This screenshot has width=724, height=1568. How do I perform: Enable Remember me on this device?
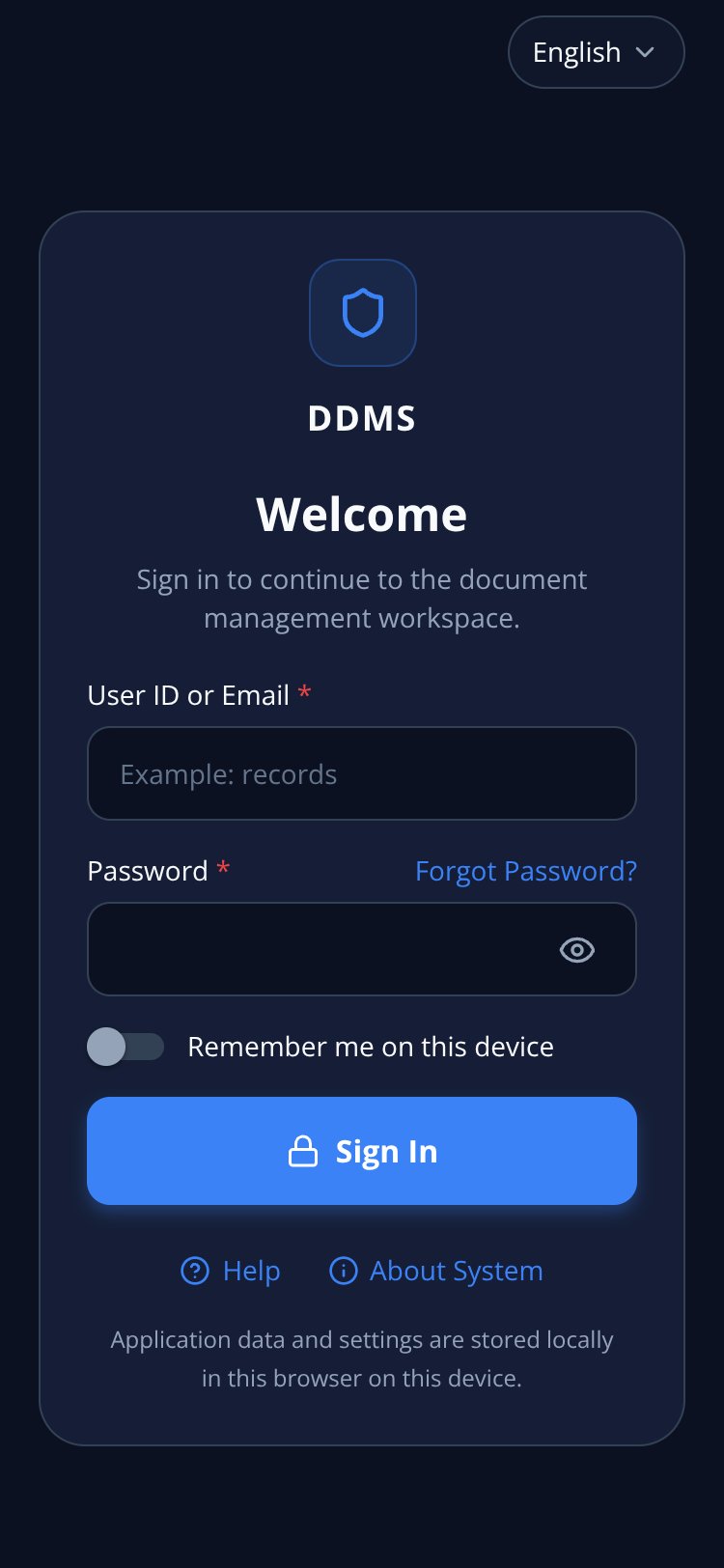125,1047
